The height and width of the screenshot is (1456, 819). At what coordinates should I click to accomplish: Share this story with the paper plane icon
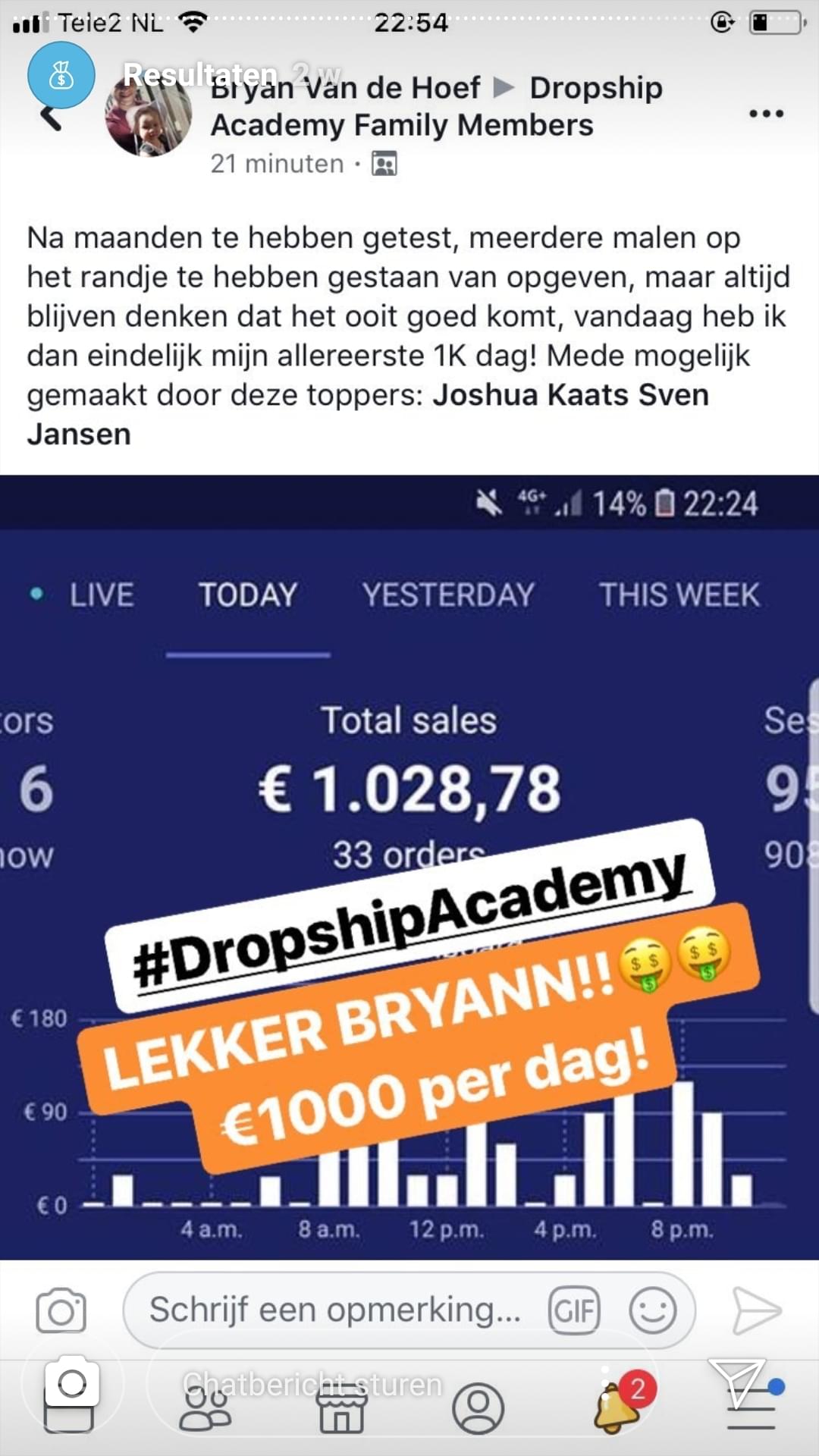pos(736,1383)
